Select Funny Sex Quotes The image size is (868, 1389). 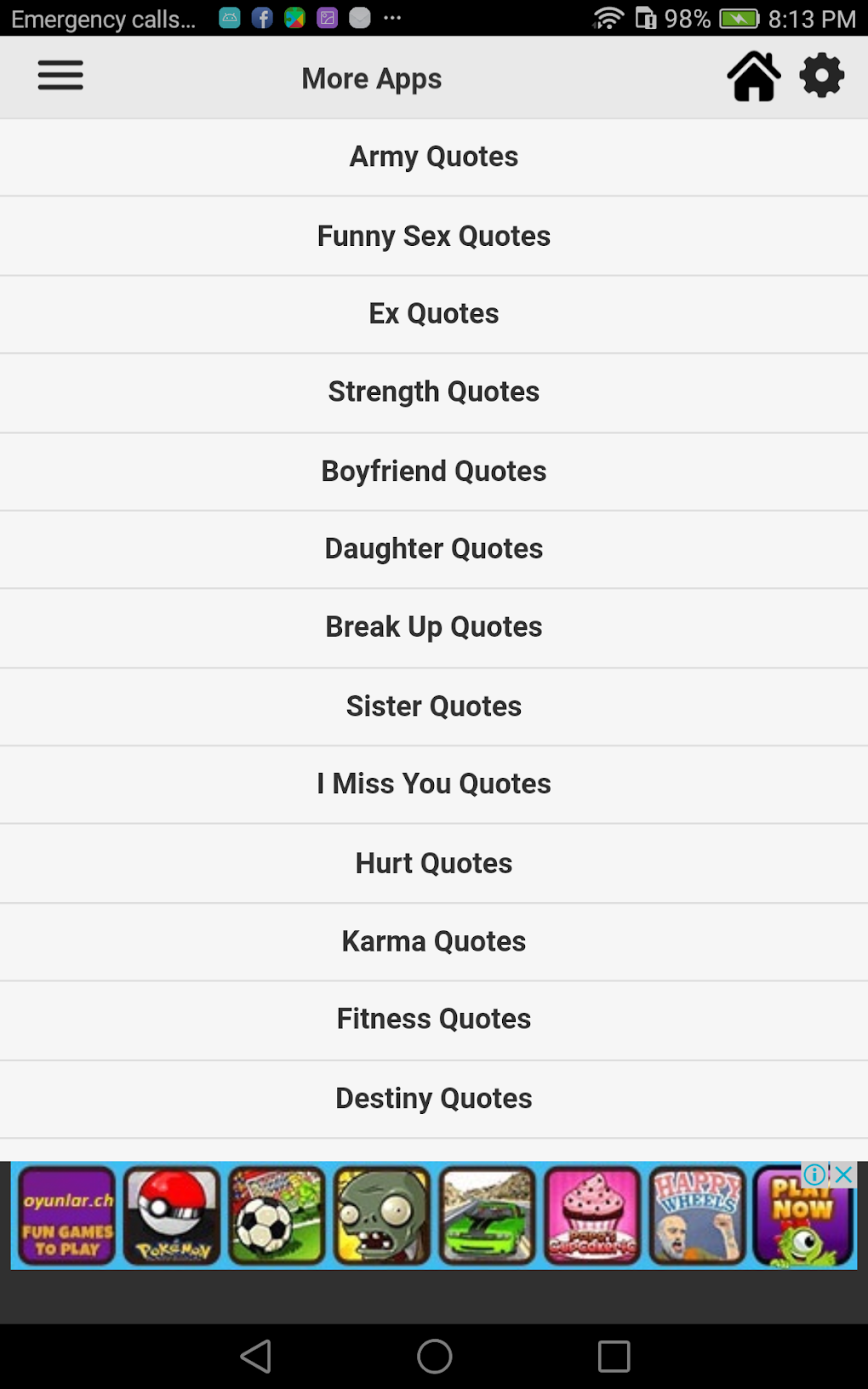point(434,236)
